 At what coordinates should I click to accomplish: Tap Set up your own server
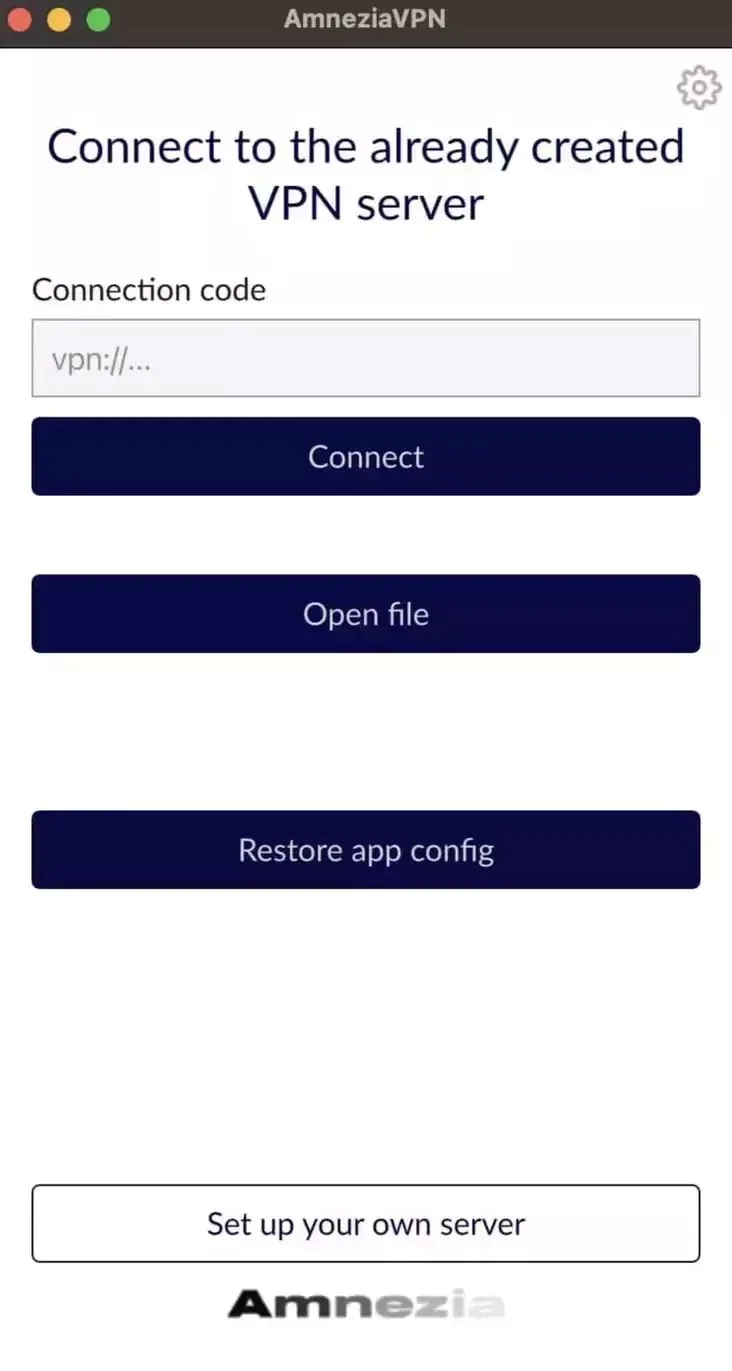click(x=366, y=1224)
